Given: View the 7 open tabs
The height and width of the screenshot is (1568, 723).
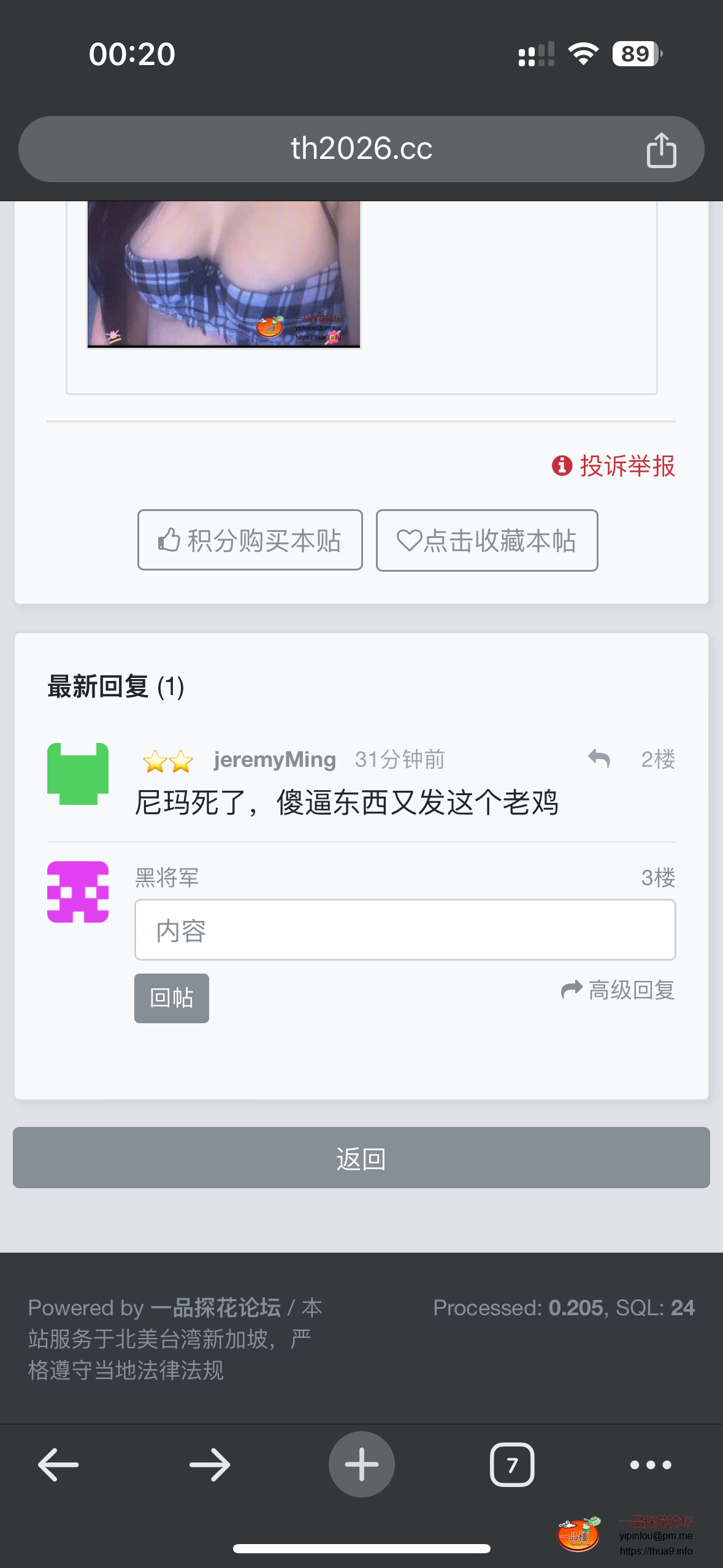Looking at the screenshot, I should click(512, 1465).
